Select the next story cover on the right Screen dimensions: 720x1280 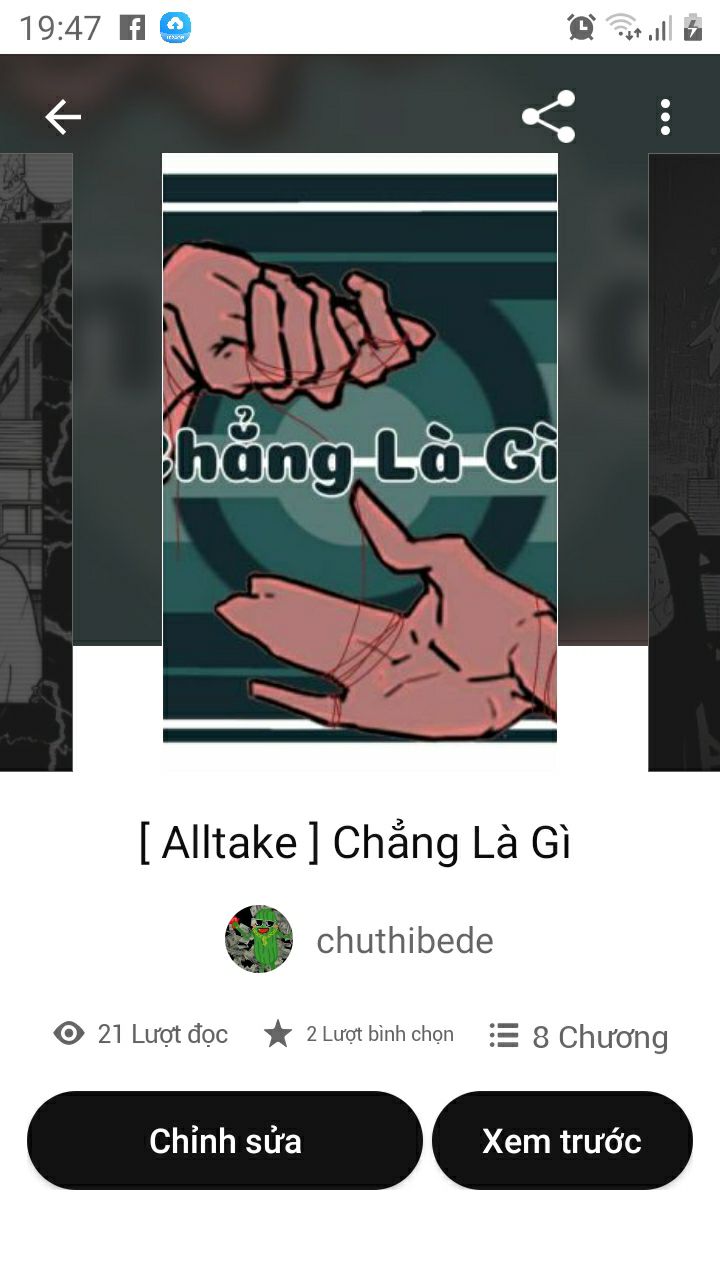[x=684, y=461]
